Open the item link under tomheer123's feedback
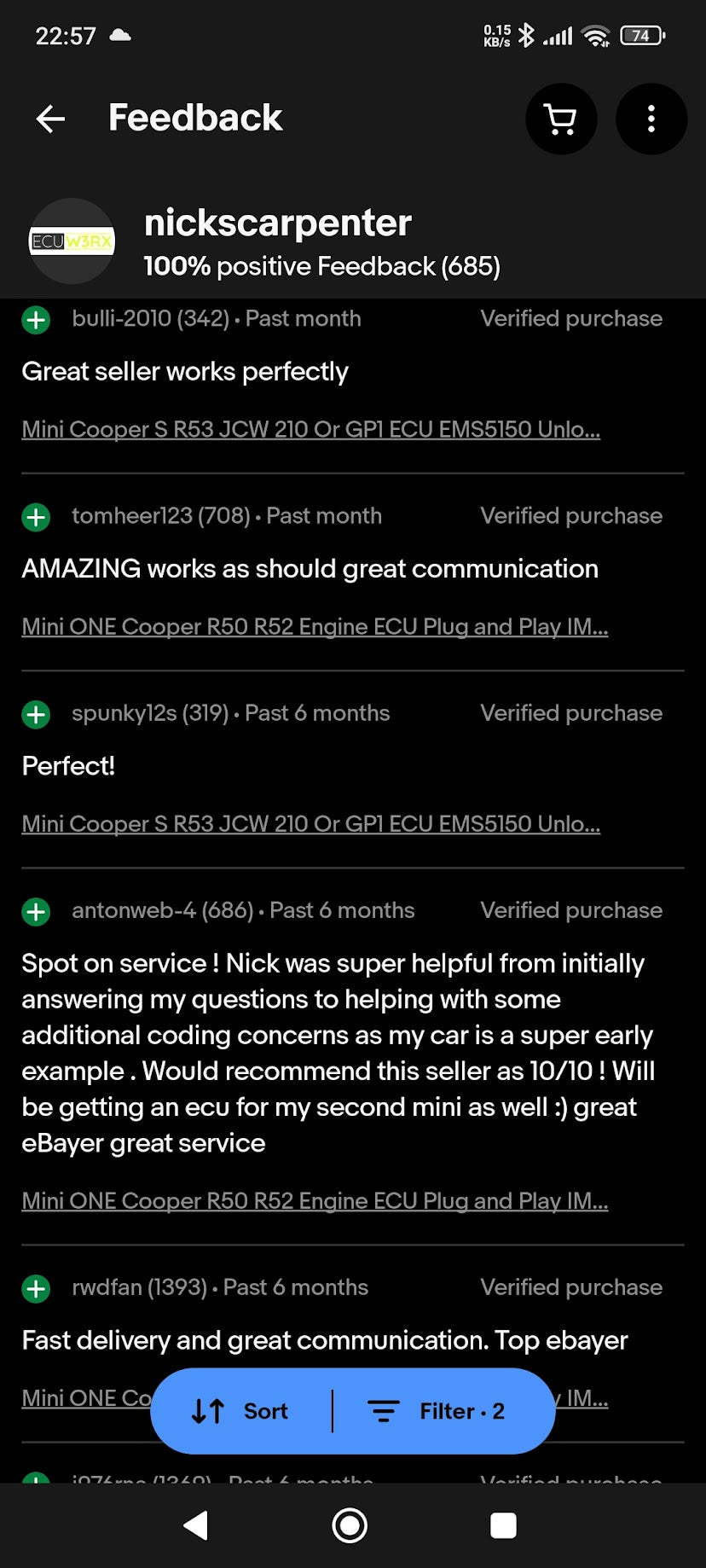Screen dimensions: 706x1568 tap(314, 627)
